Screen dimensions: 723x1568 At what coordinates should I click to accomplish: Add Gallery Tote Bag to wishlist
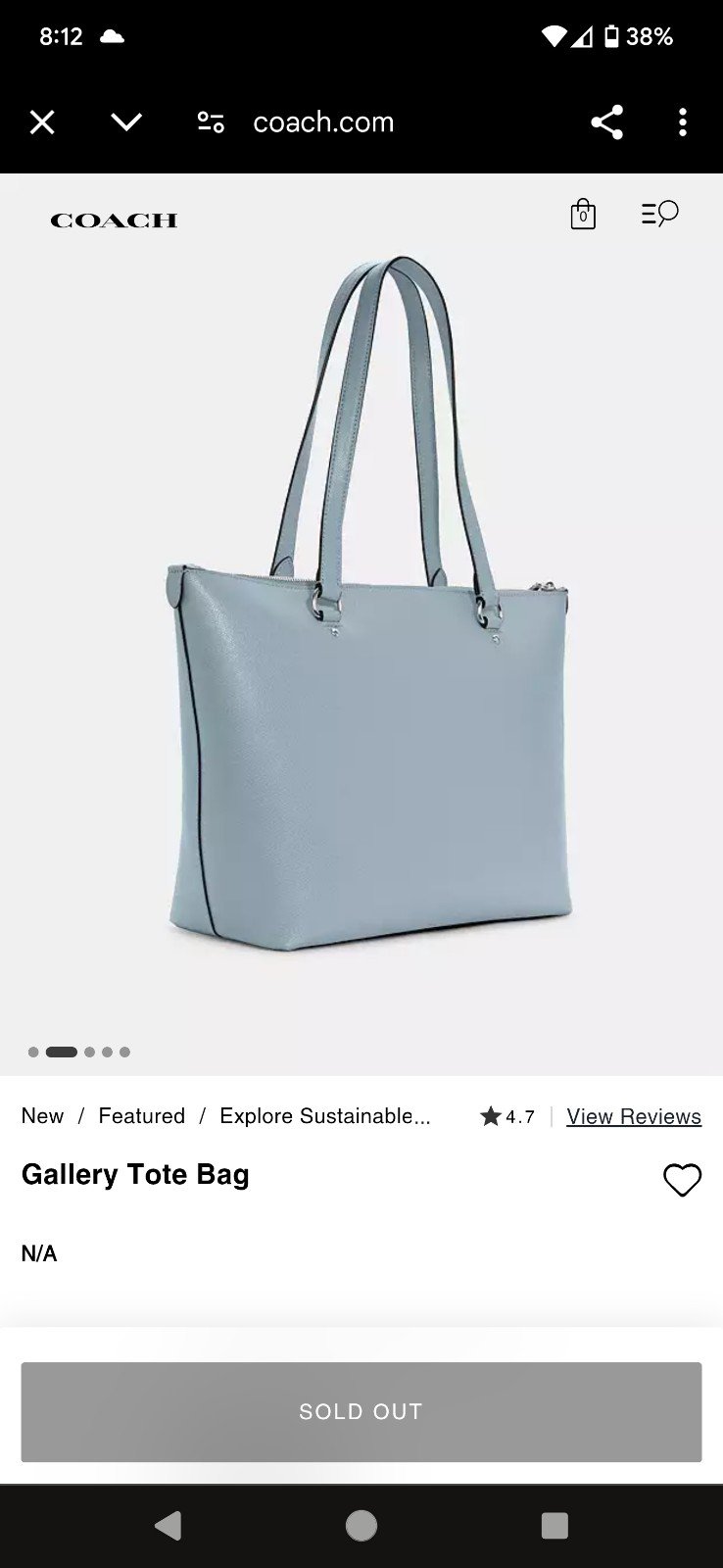coord(682,1180)
